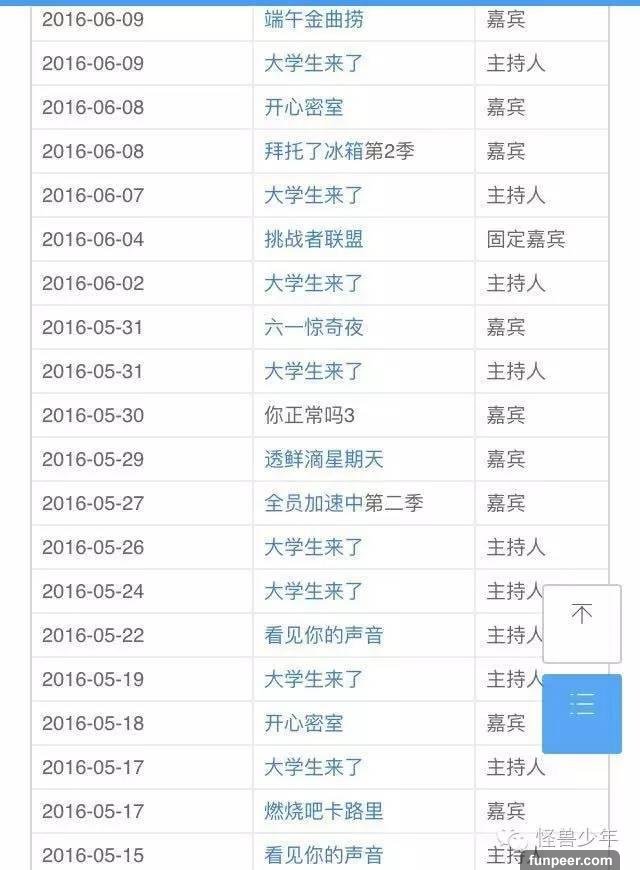Open 开心密室 link dated 2016-06-08
640x870 pixels.
tap(303, 107)
